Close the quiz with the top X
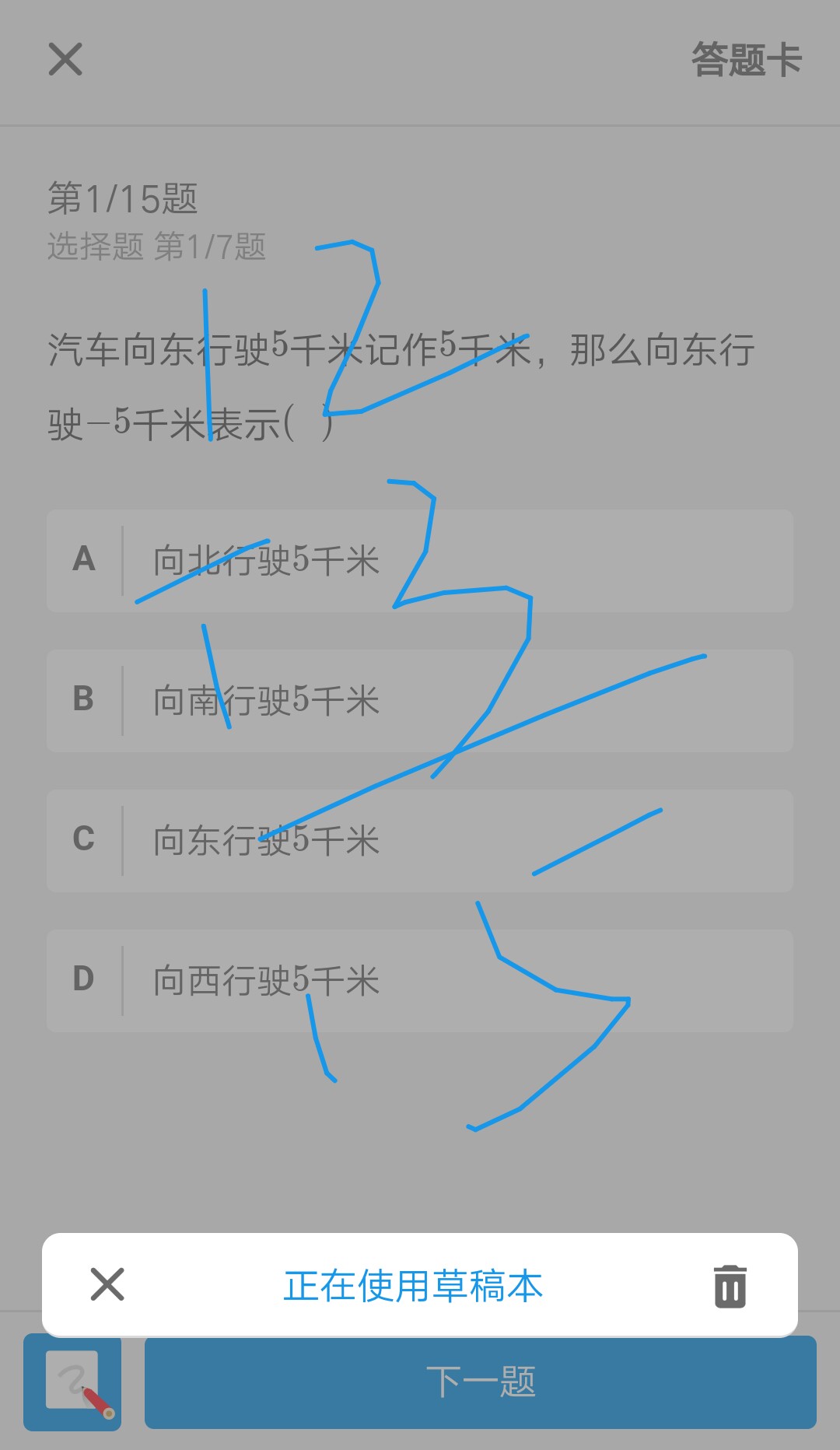 click(x=65, y=59)
